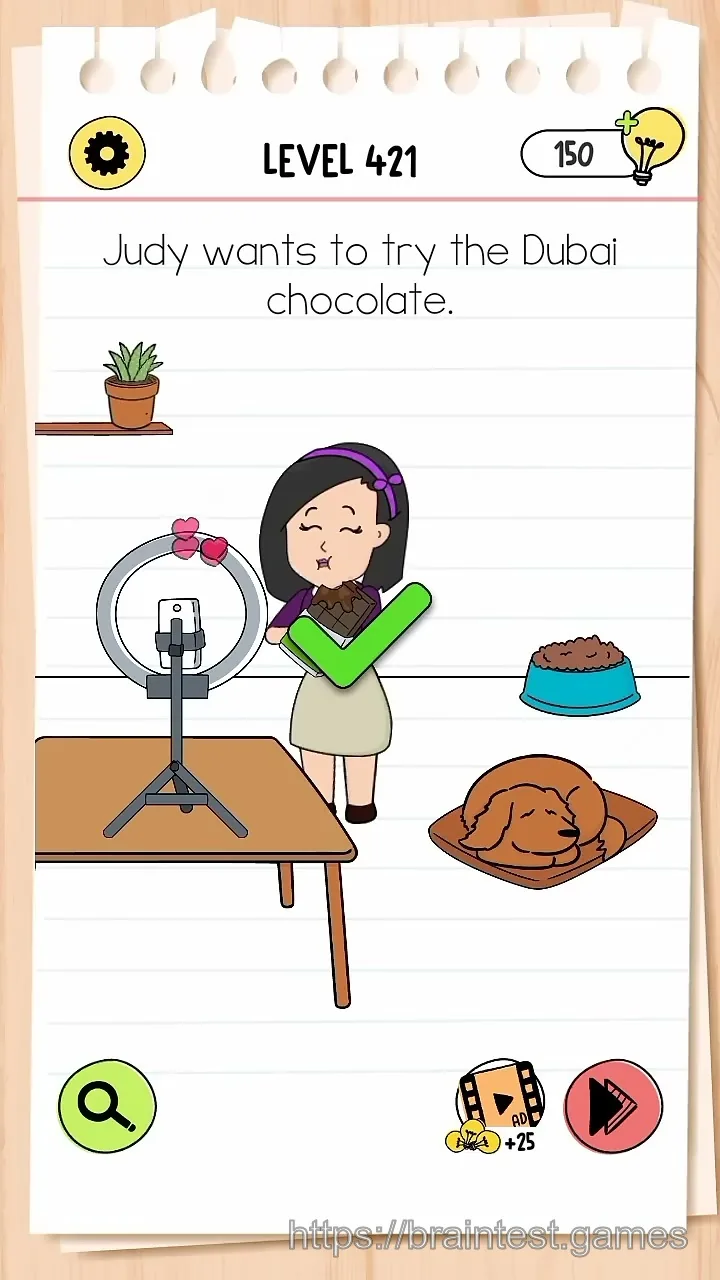720x1280 pixels.
Task: Open the settings gear
Action: (107, 154)
